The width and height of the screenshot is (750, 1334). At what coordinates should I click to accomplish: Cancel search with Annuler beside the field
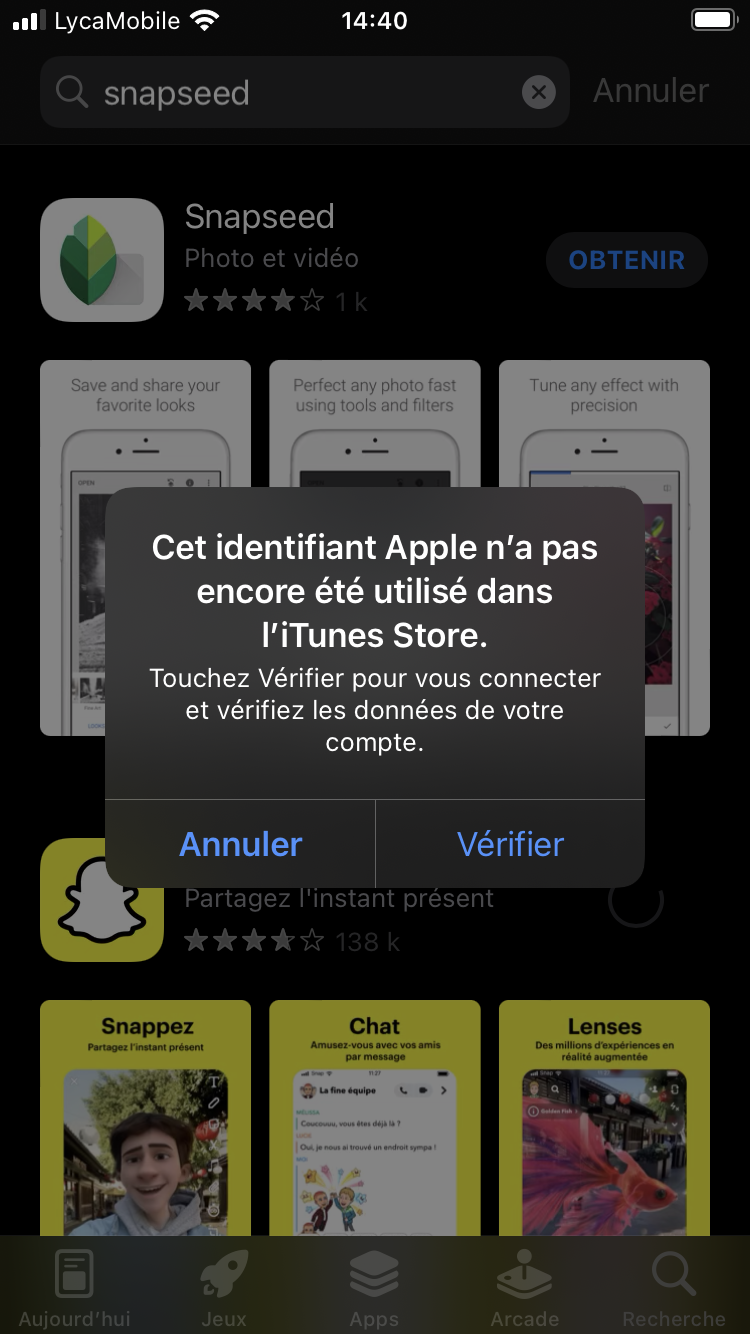[651, 91]
